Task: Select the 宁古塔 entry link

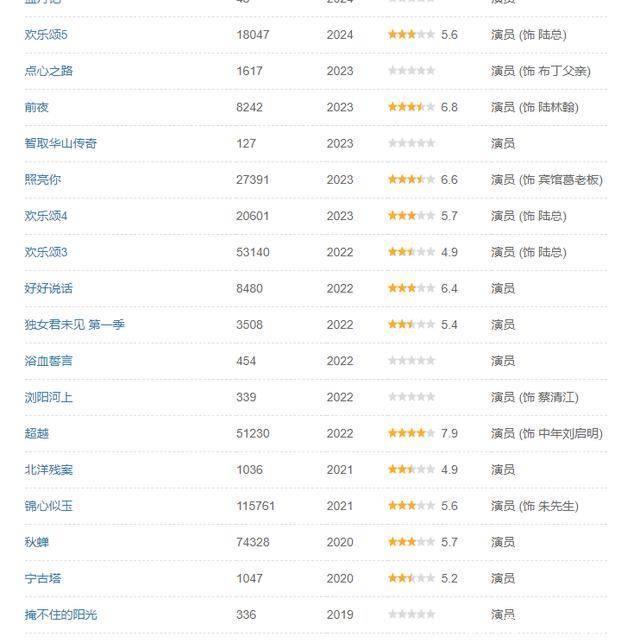Action: tap(43, 578)
